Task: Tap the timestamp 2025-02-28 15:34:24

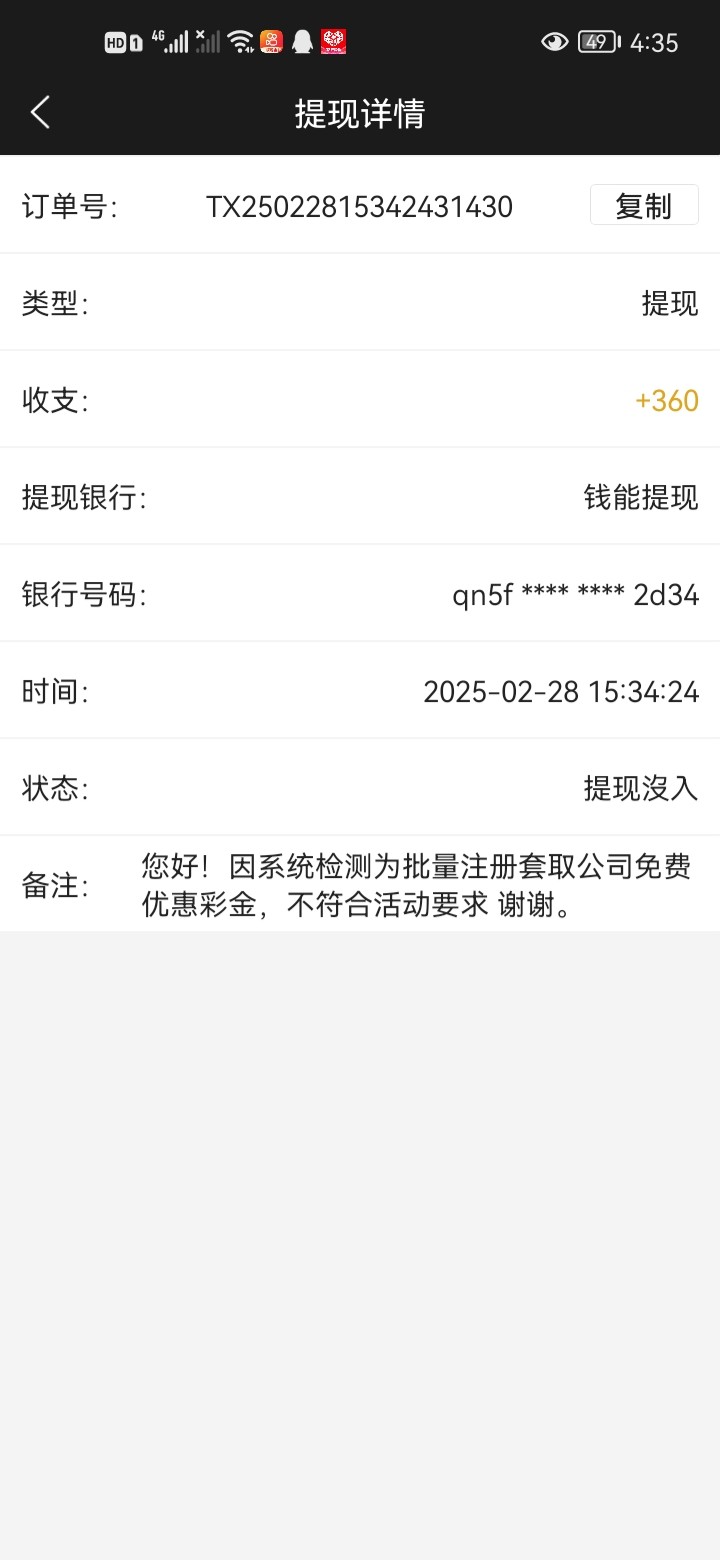Action: (562, 692)
